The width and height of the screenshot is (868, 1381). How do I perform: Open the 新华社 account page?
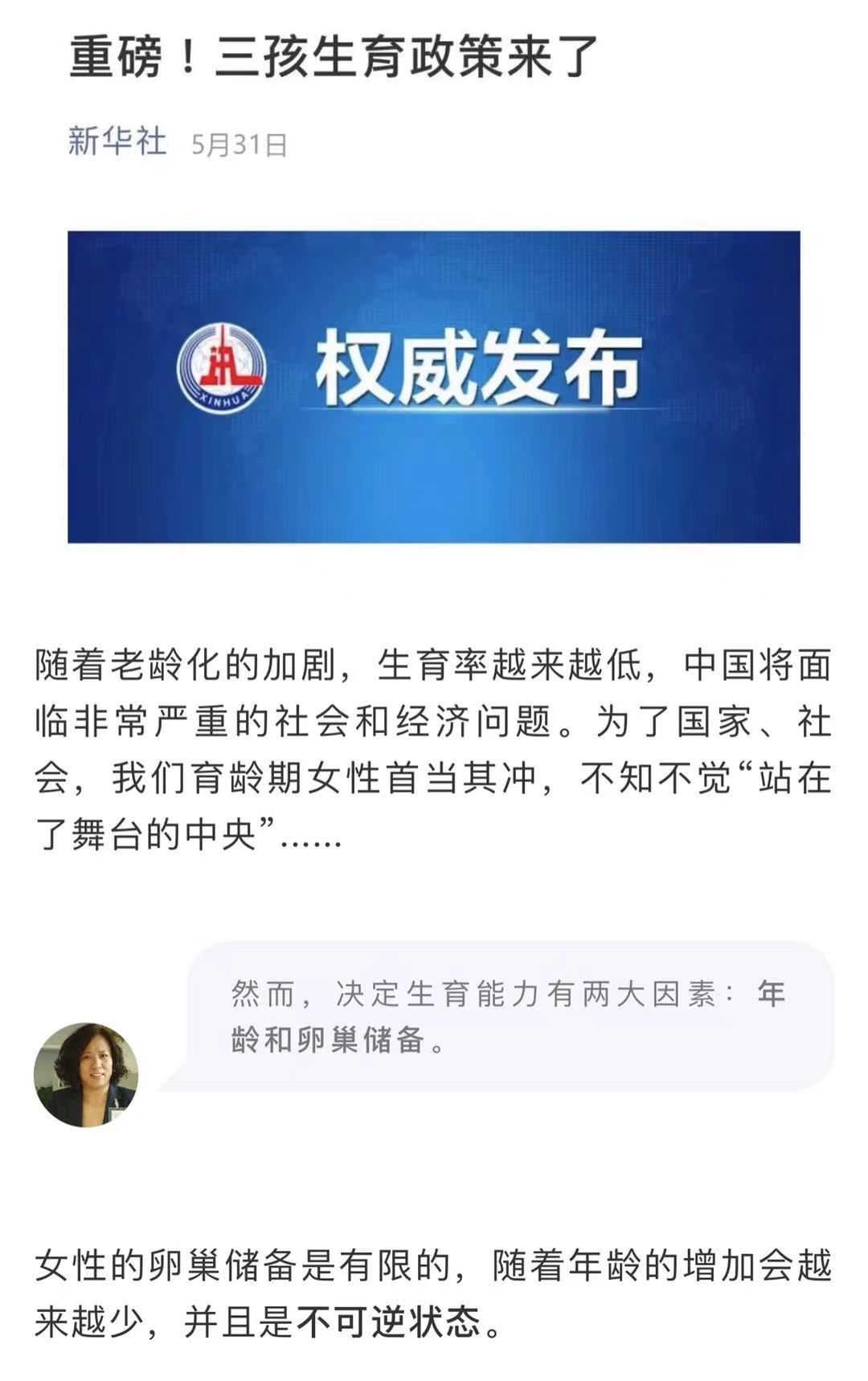[x=117, y=142]
